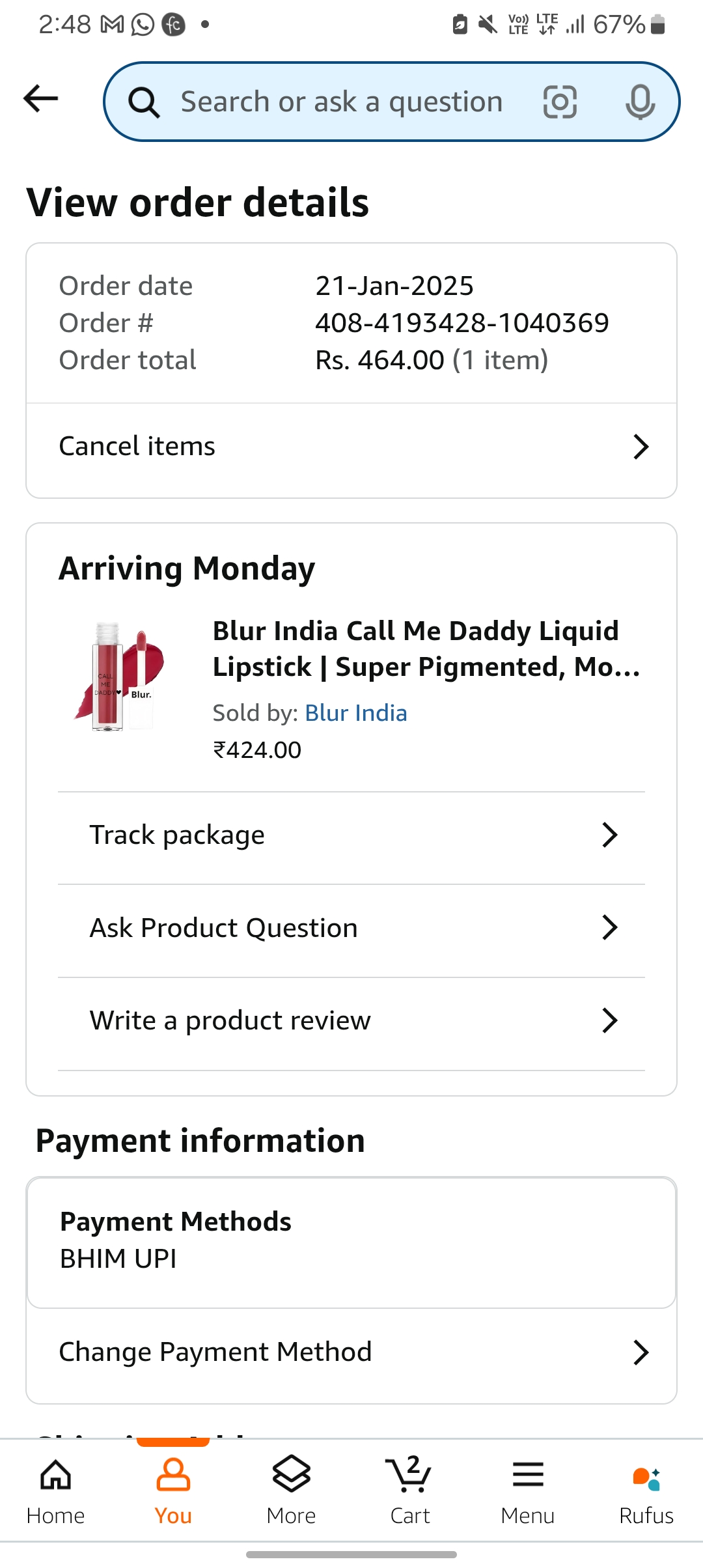Switch to the More tab
Screen dimensions: 703x1568
click(x=291, y=1490)
